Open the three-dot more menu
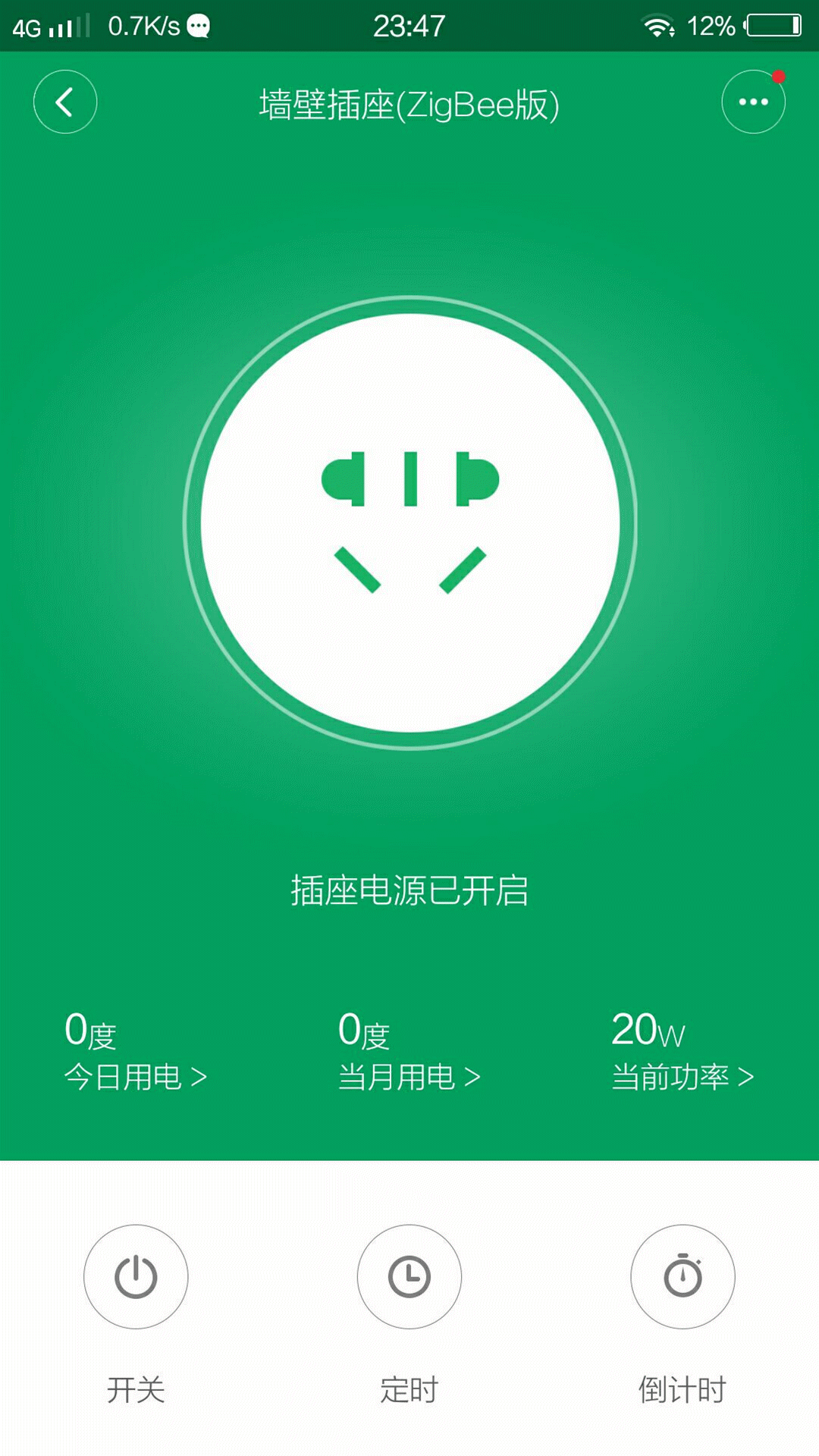This screenshot has width=819, height=1456. point(753,102)
